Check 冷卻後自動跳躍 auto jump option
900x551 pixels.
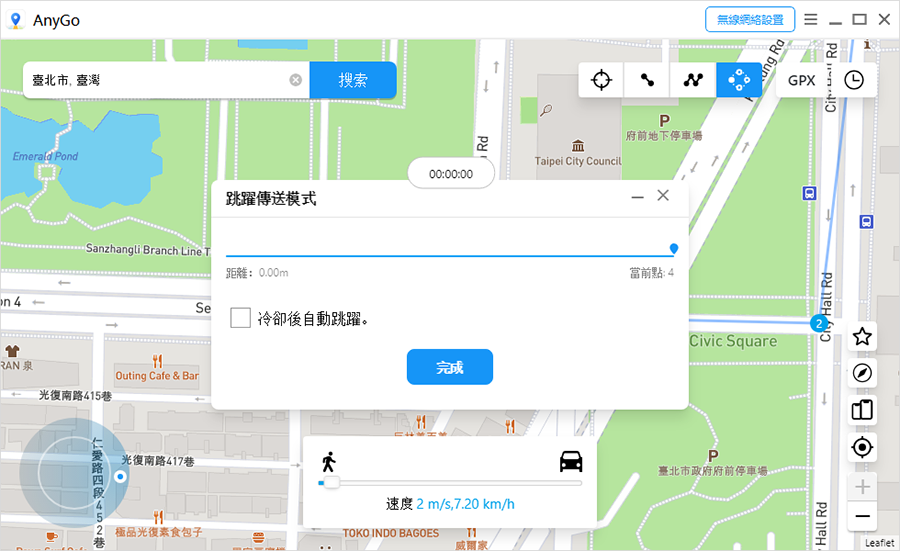pyautogui.click(x=240, y=318)
